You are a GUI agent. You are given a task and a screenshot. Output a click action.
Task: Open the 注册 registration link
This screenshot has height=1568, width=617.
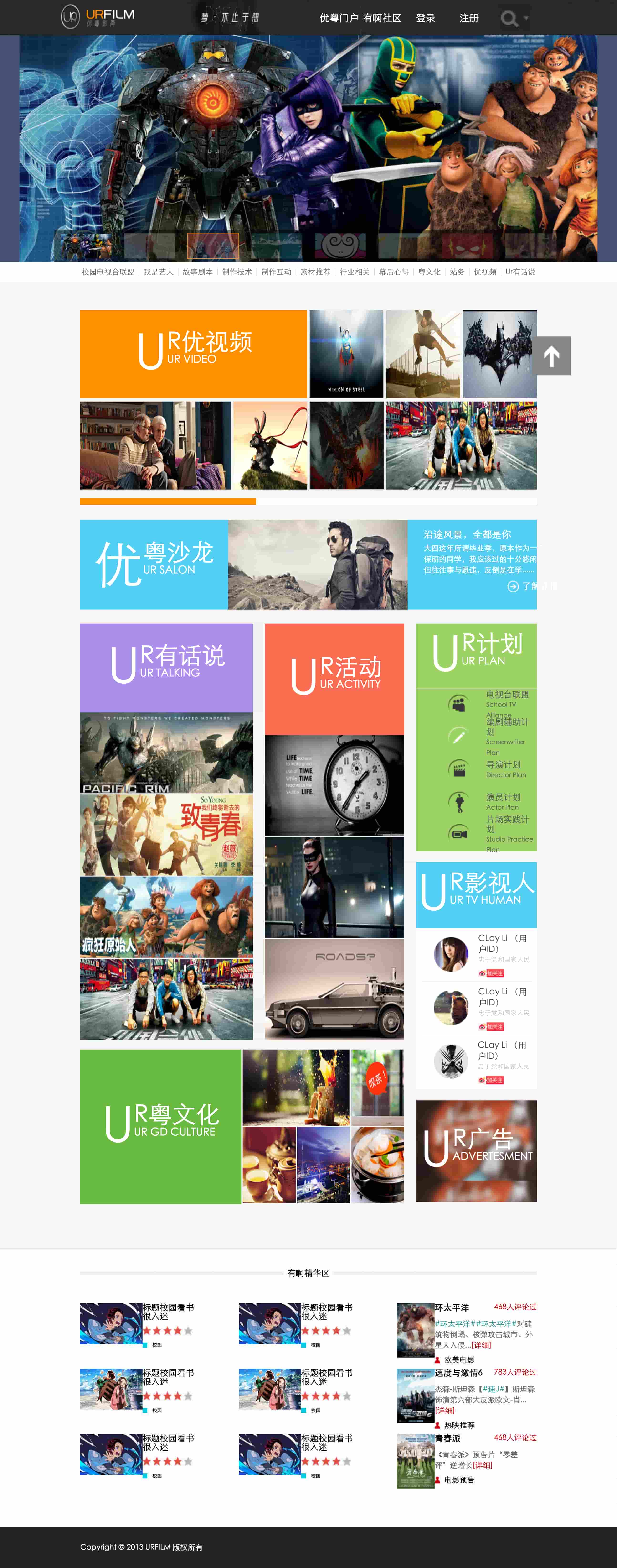tap(468, 18)
